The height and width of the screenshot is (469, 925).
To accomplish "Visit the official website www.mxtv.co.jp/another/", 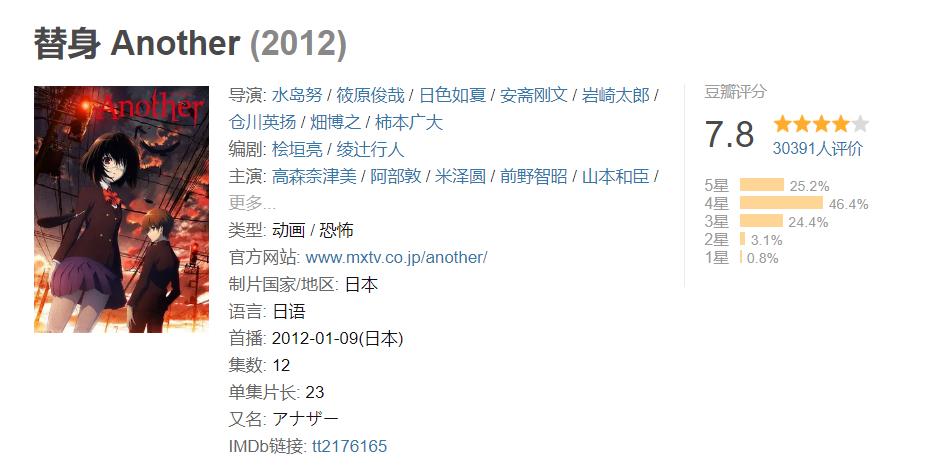I will click(396, 257).
